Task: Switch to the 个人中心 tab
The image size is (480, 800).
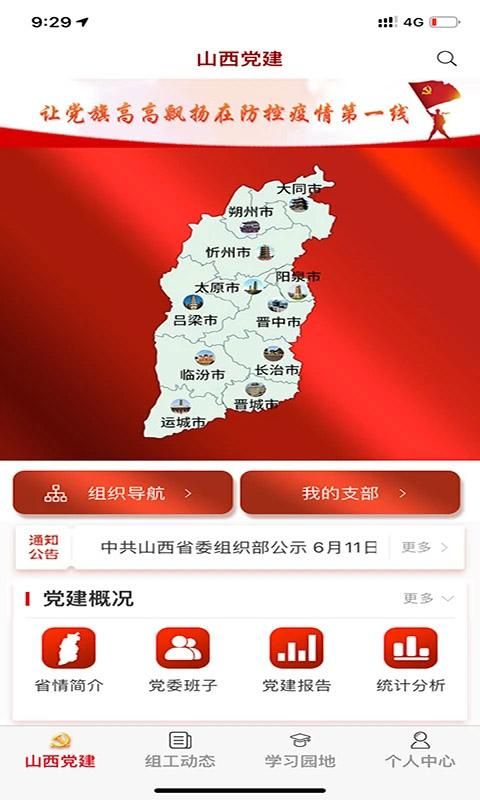Action: [x=420, y=751]
